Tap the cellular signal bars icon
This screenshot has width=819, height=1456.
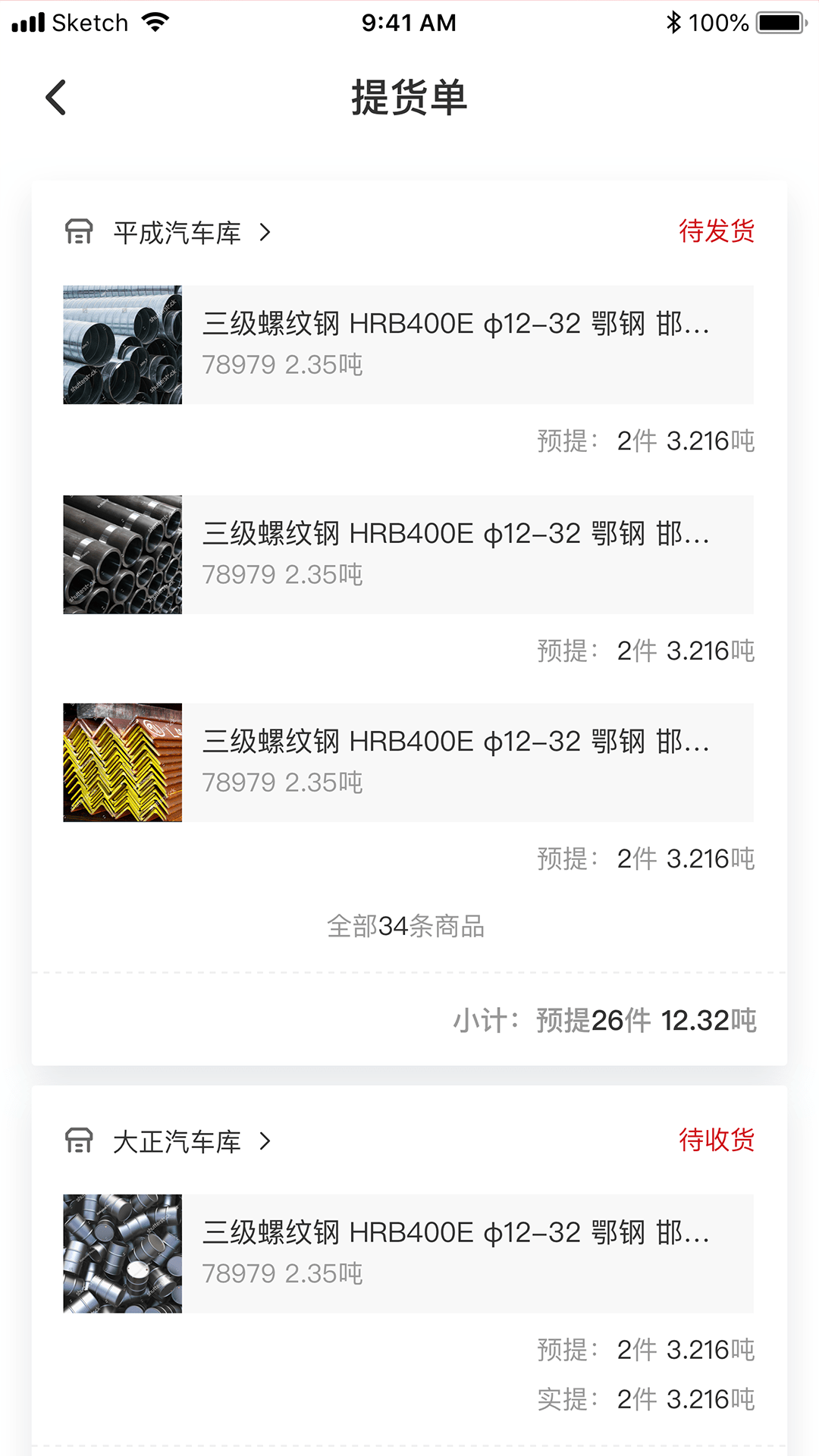[28, 22]
